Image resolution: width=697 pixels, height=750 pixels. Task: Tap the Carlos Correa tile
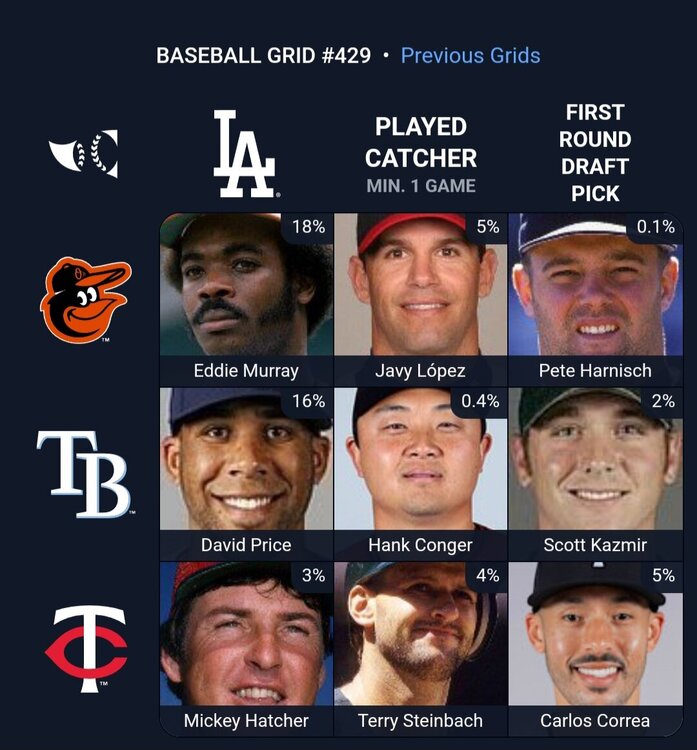click(x=595, y=648)
